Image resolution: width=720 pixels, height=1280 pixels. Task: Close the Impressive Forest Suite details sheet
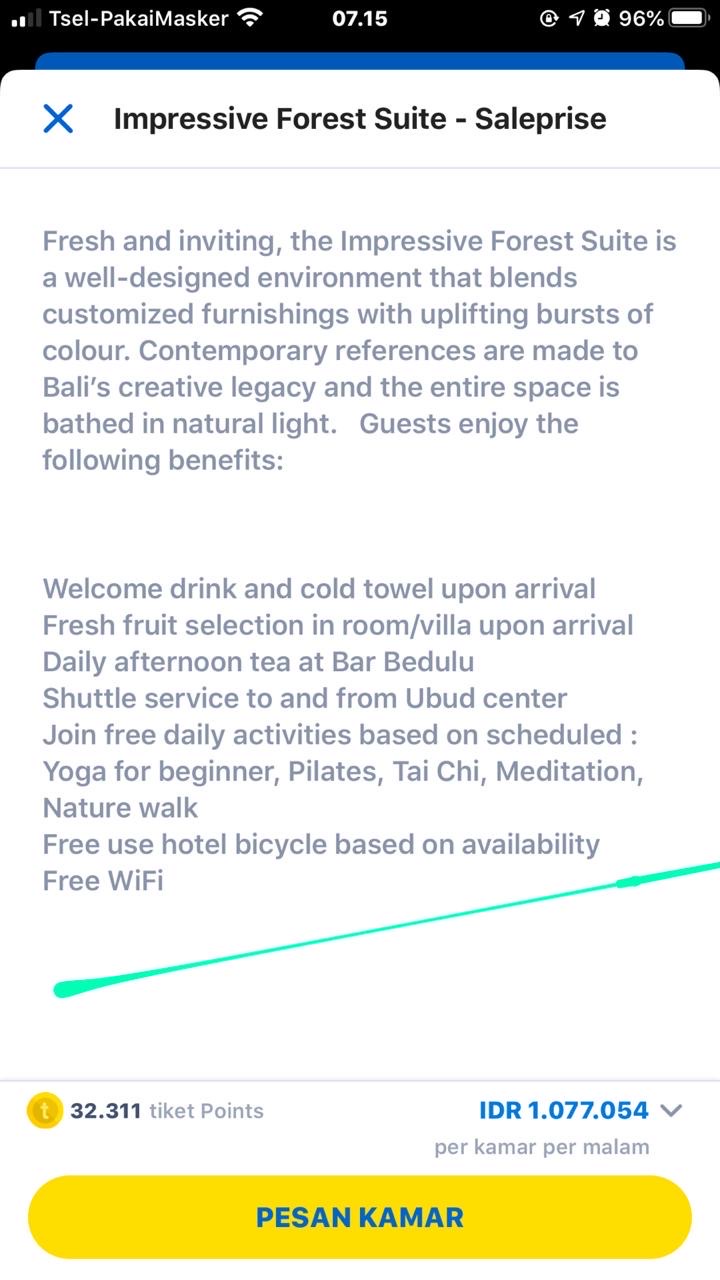(x=58, y=119)
